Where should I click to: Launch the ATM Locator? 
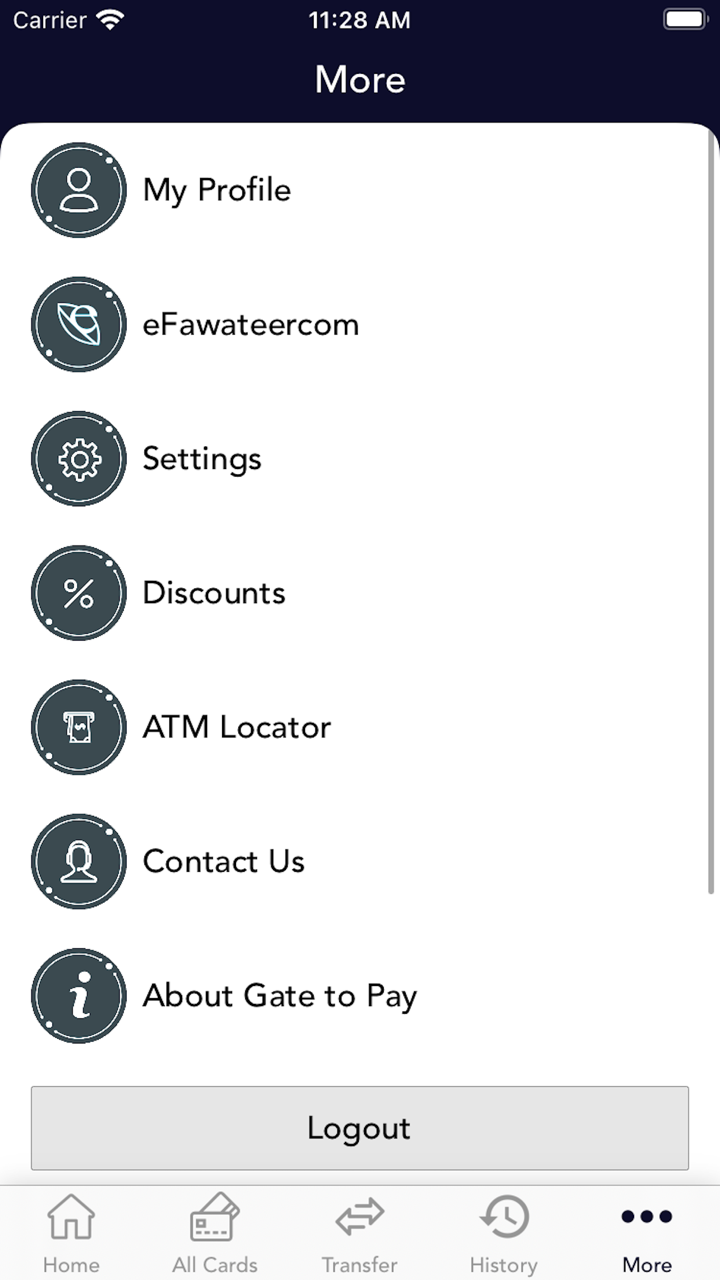pos(236,727)
